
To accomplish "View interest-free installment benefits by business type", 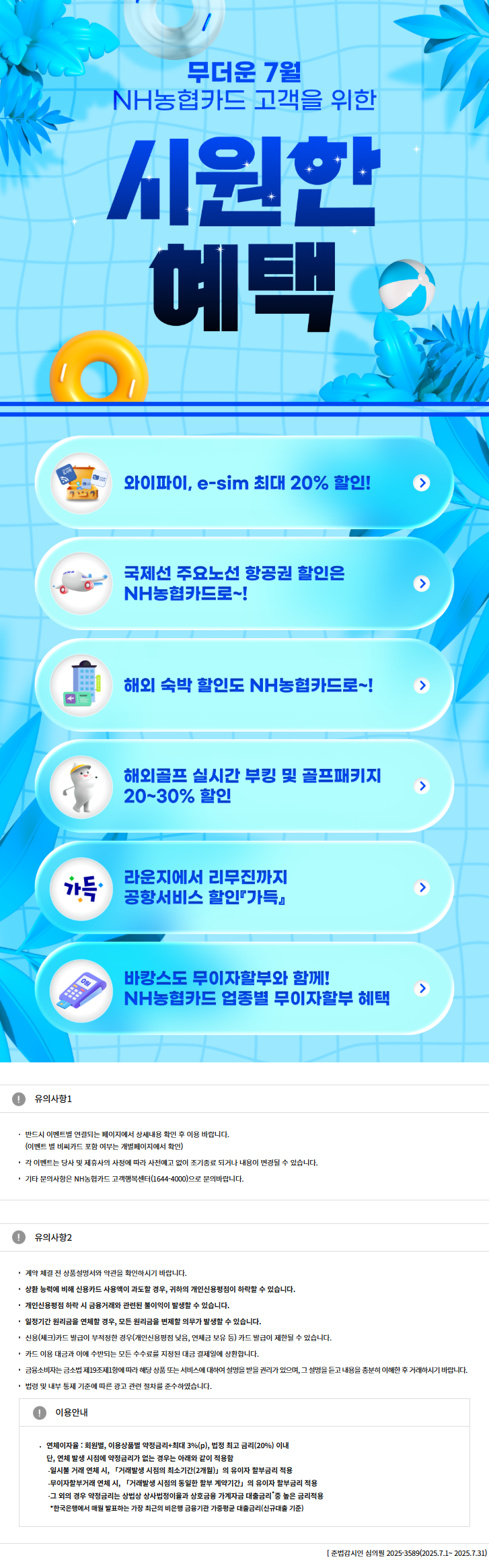I will tap(246, 988).
